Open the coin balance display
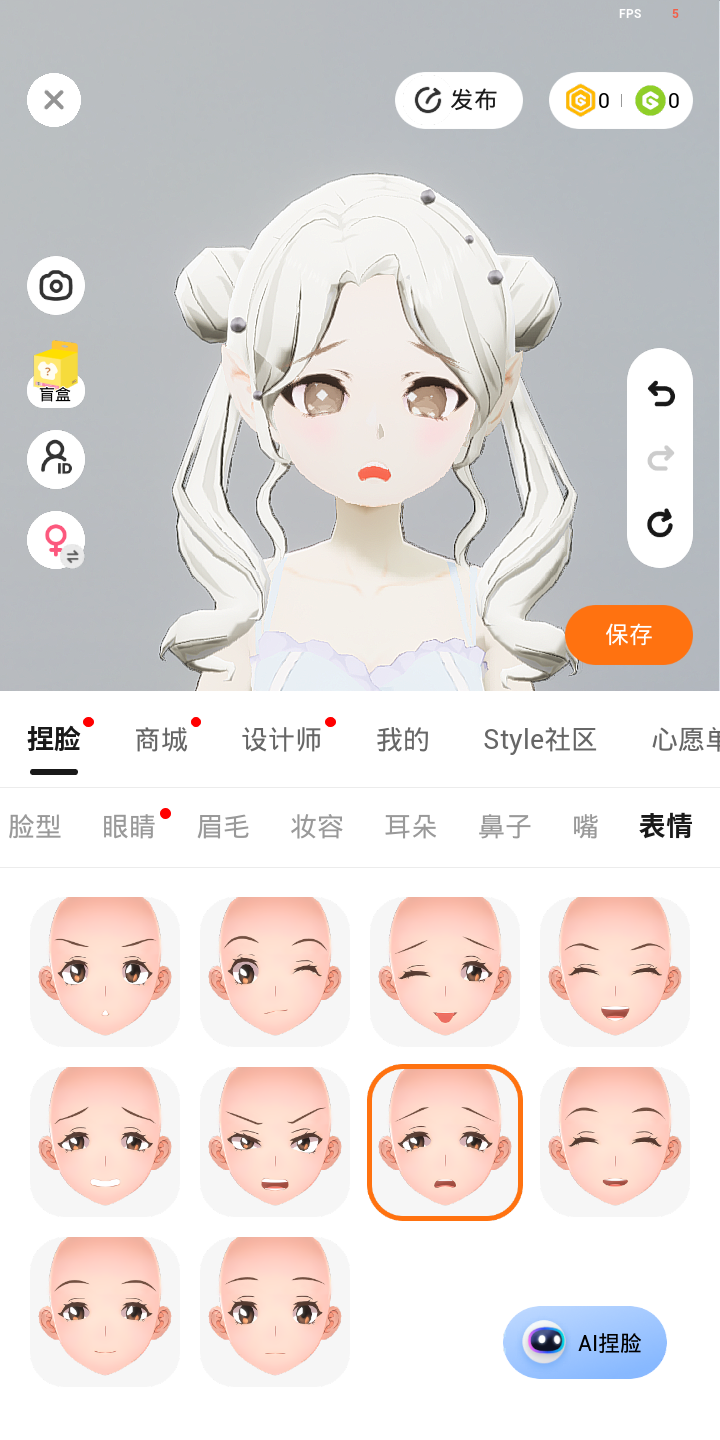The image size is (720, 1440). (621, 100)
